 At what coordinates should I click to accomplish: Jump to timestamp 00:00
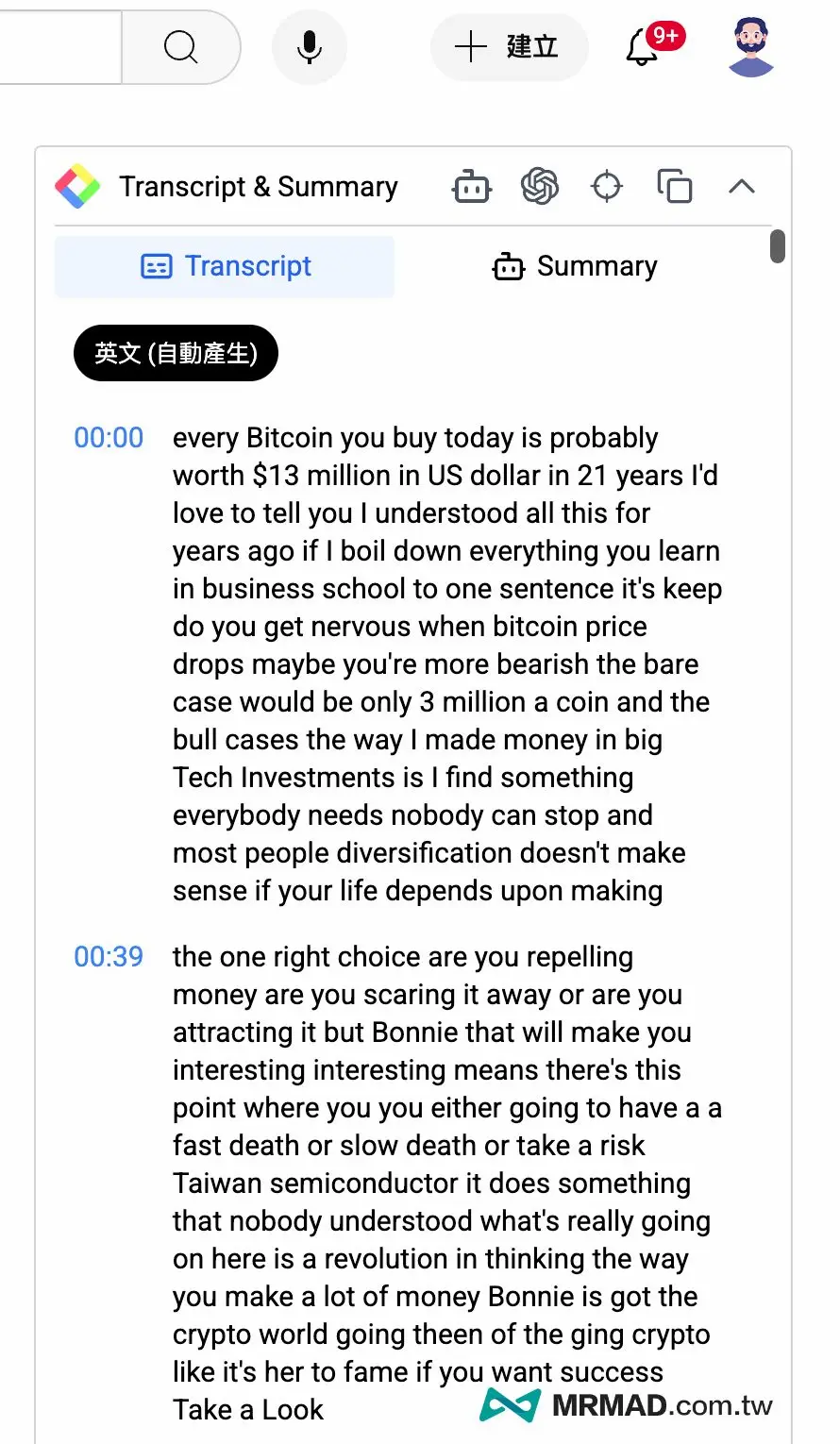tap(109, 438)
